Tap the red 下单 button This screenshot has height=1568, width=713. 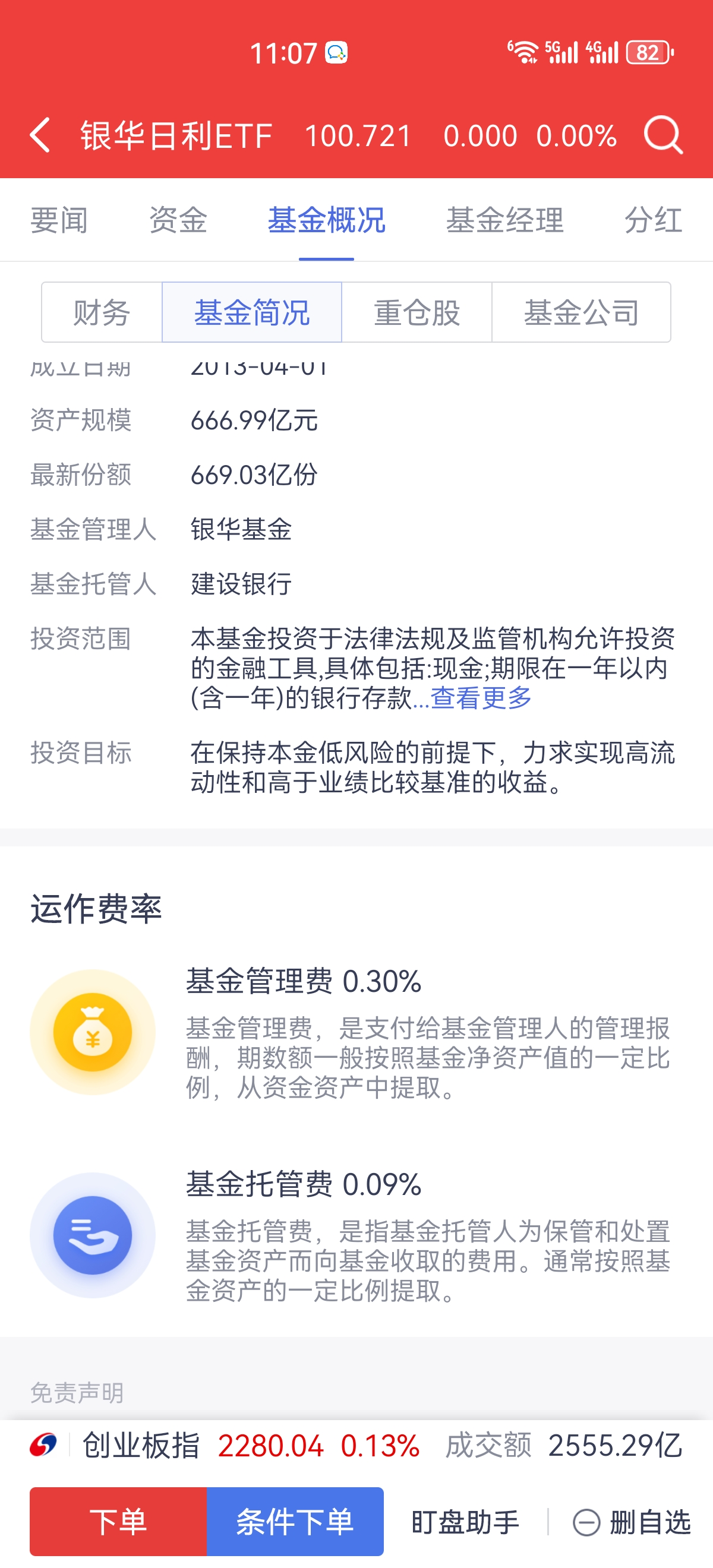118,1522
